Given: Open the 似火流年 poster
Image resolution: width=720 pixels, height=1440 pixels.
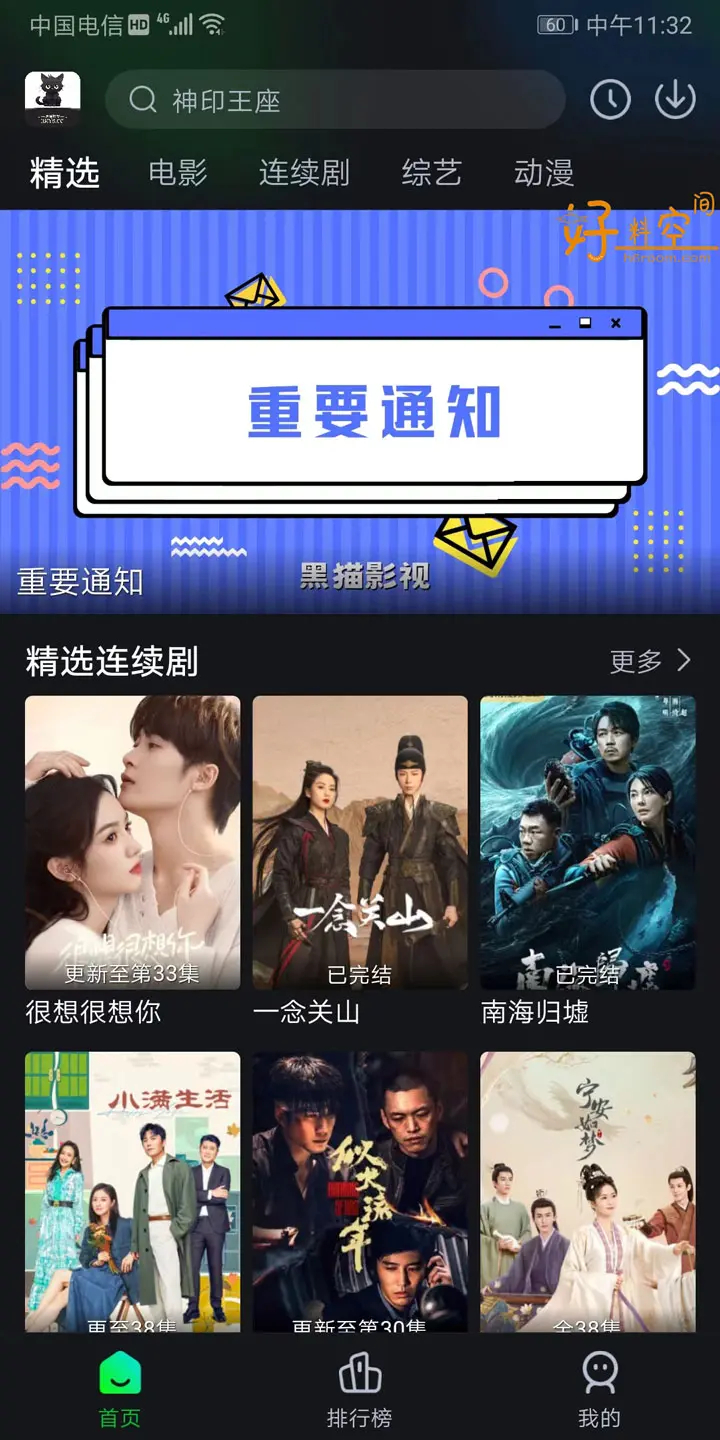Looking at the screenshot, I should 360,1191.
